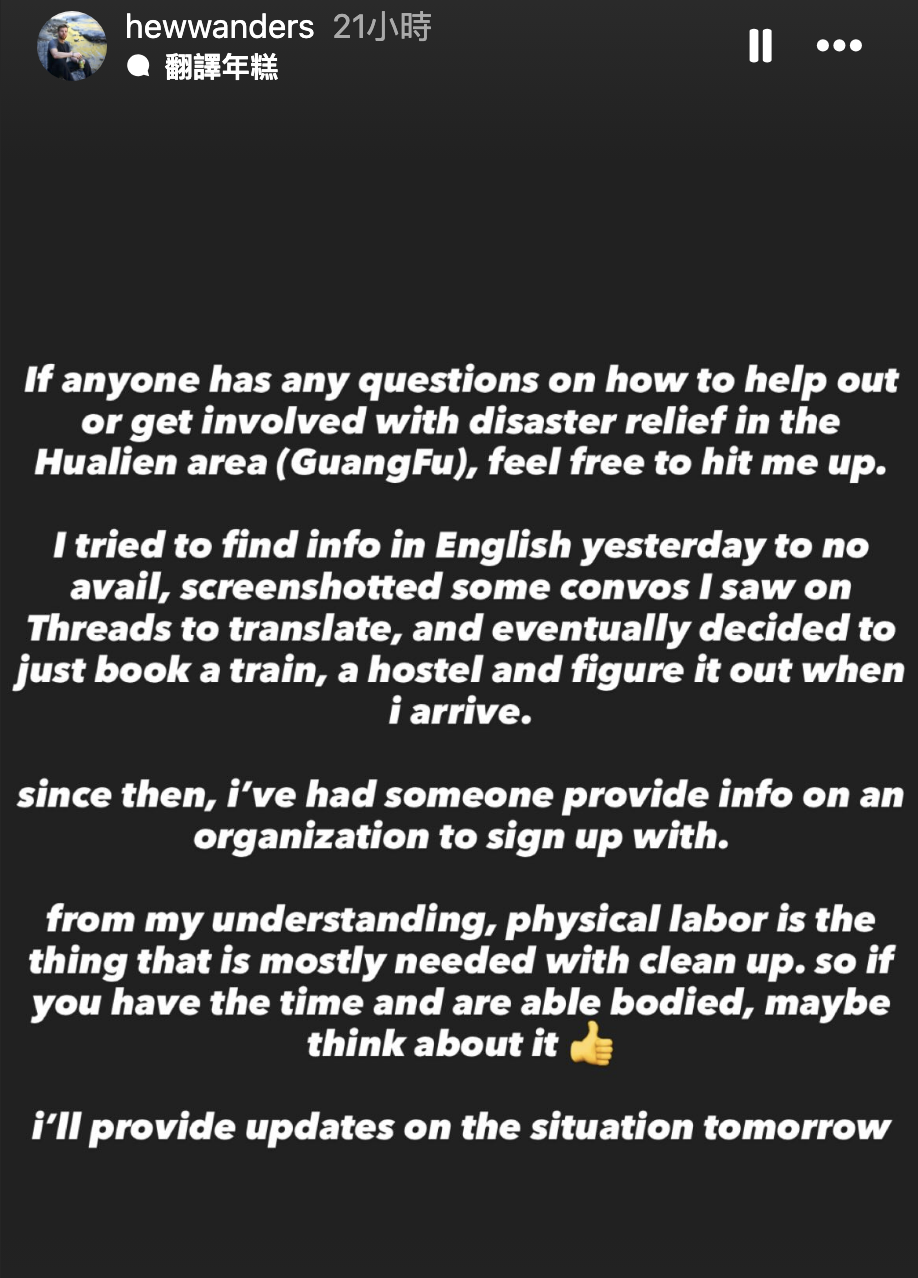Open the three-dot more options menu
This screenshot has width=918, height=1278.
[x=839, y=46]
